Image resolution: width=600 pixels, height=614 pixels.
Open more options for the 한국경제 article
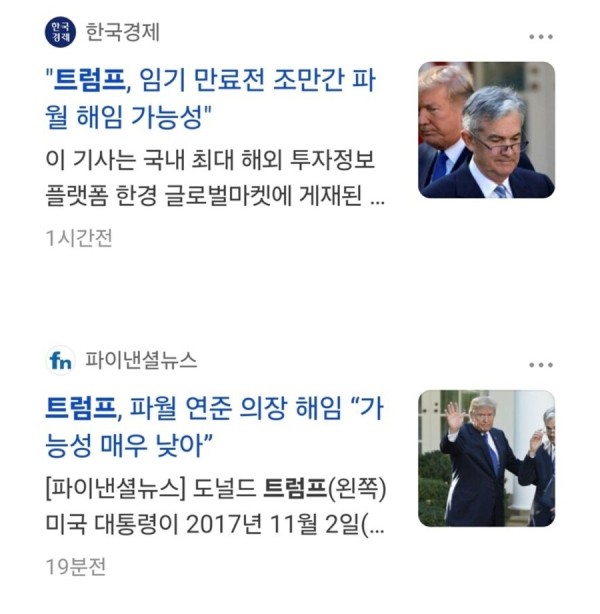541,37
